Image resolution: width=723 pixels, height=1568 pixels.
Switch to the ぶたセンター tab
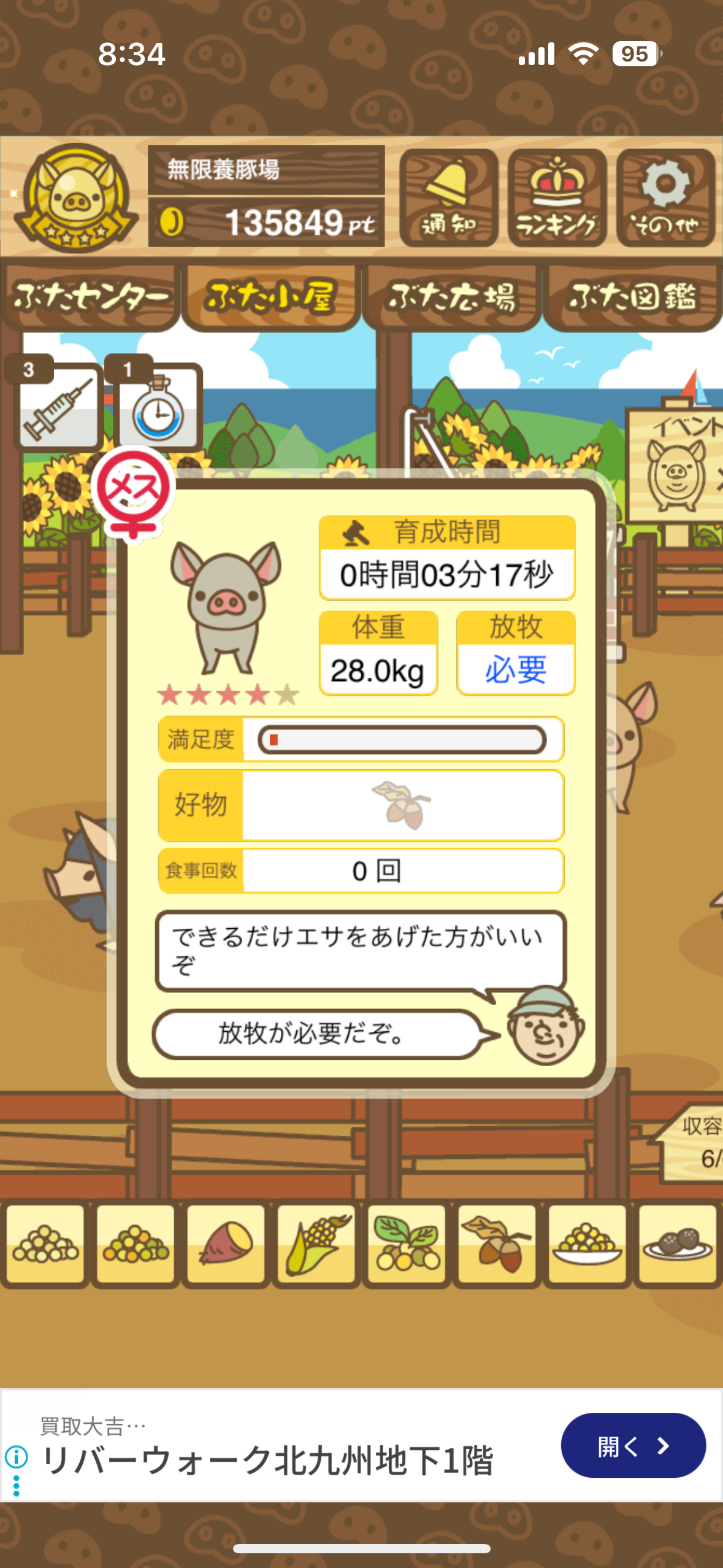(91, 298)
